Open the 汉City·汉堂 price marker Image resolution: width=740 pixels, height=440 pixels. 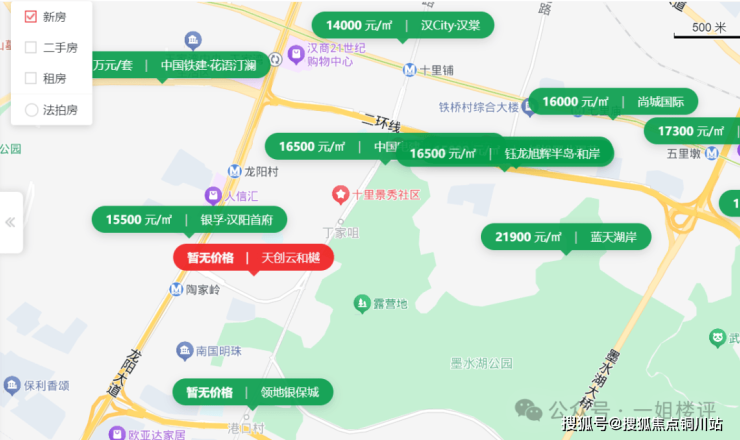pos(403,25)
